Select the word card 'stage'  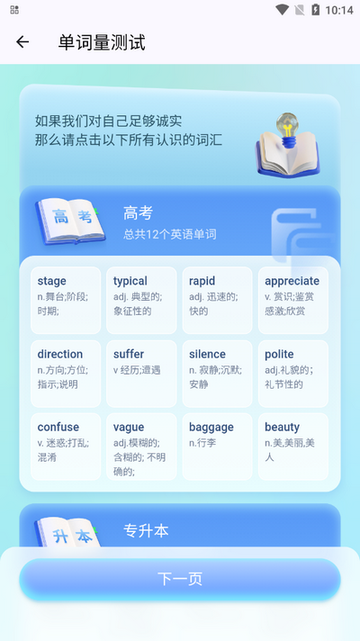[66, 300]
